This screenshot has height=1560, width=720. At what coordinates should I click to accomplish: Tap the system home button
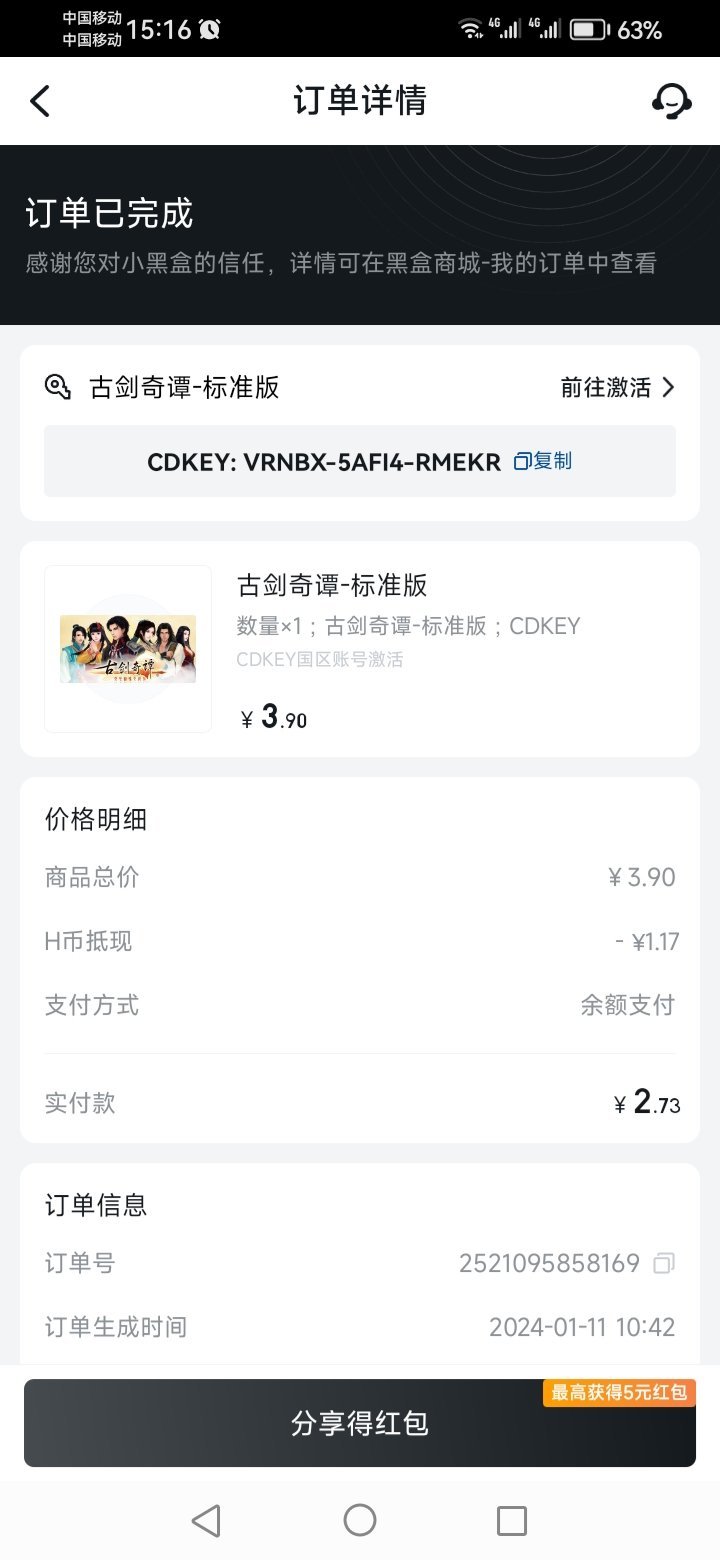(x=360, y=1520)
